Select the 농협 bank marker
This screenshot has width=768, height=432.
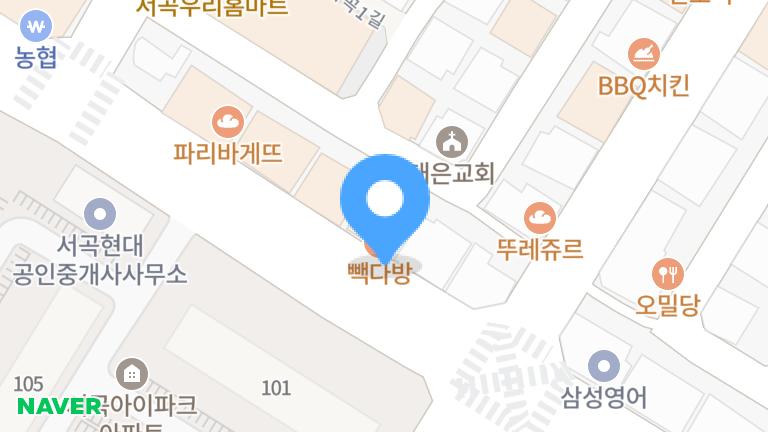click(37, 25)
